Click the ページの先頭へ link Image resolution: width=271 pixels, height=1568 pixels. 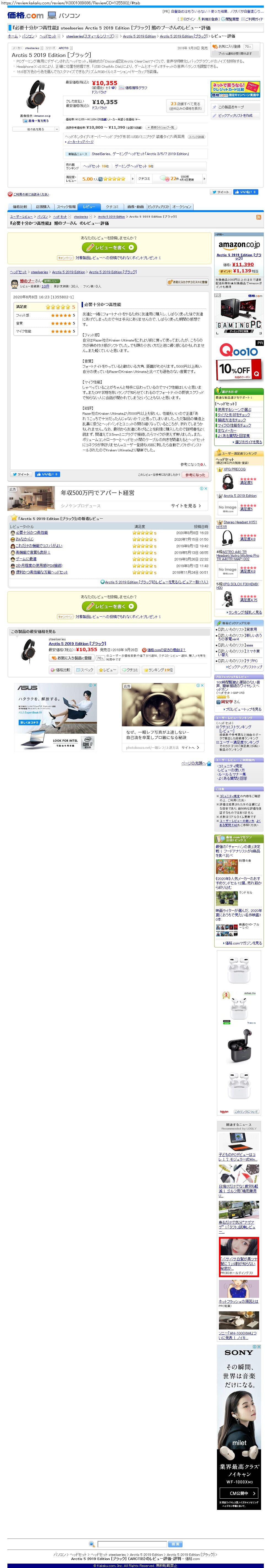[194, 763]
